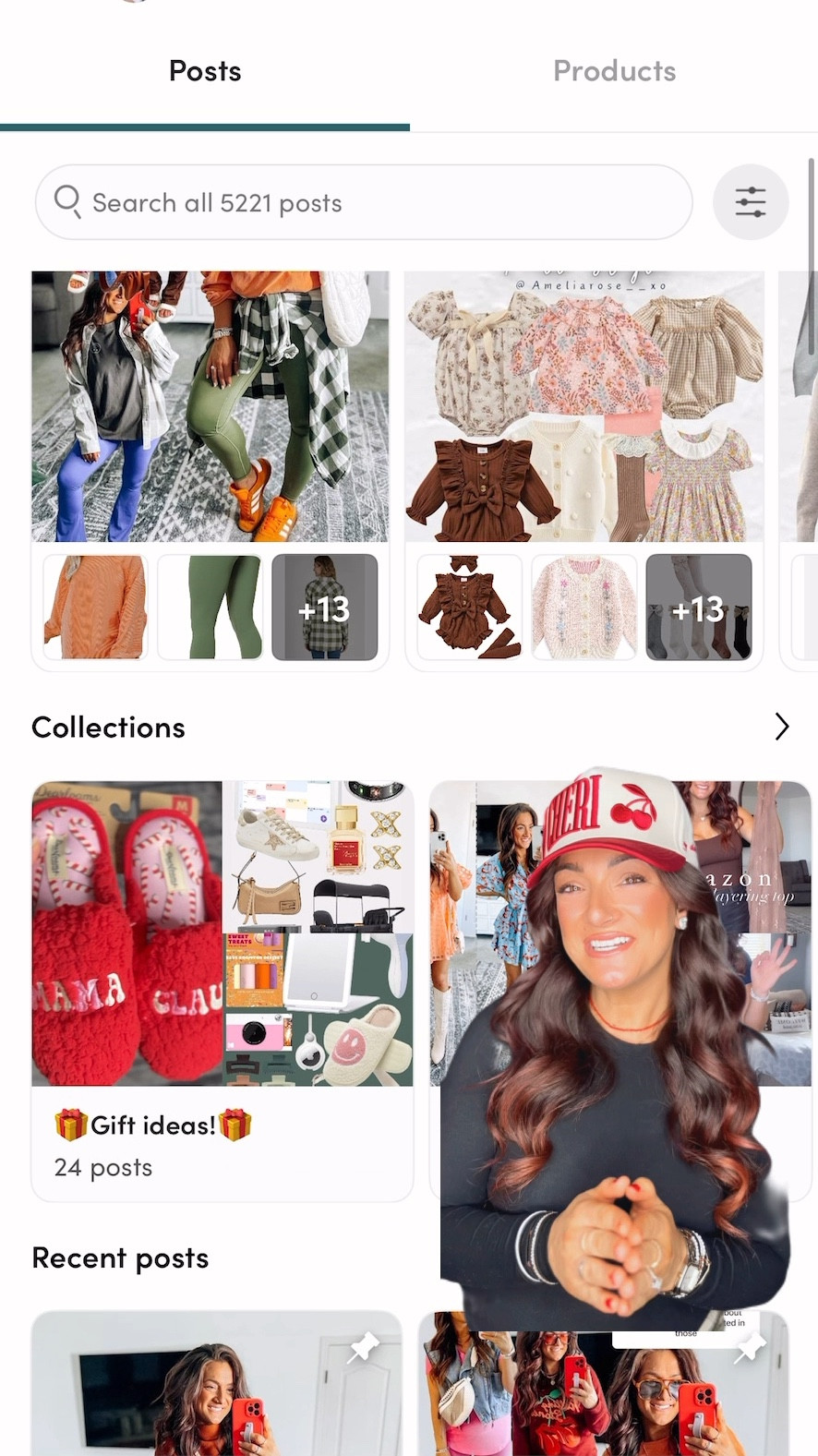The image size is (818, 1456).
Task: Select the brown ruffle romper thumbnail
Action: point(468,608)
